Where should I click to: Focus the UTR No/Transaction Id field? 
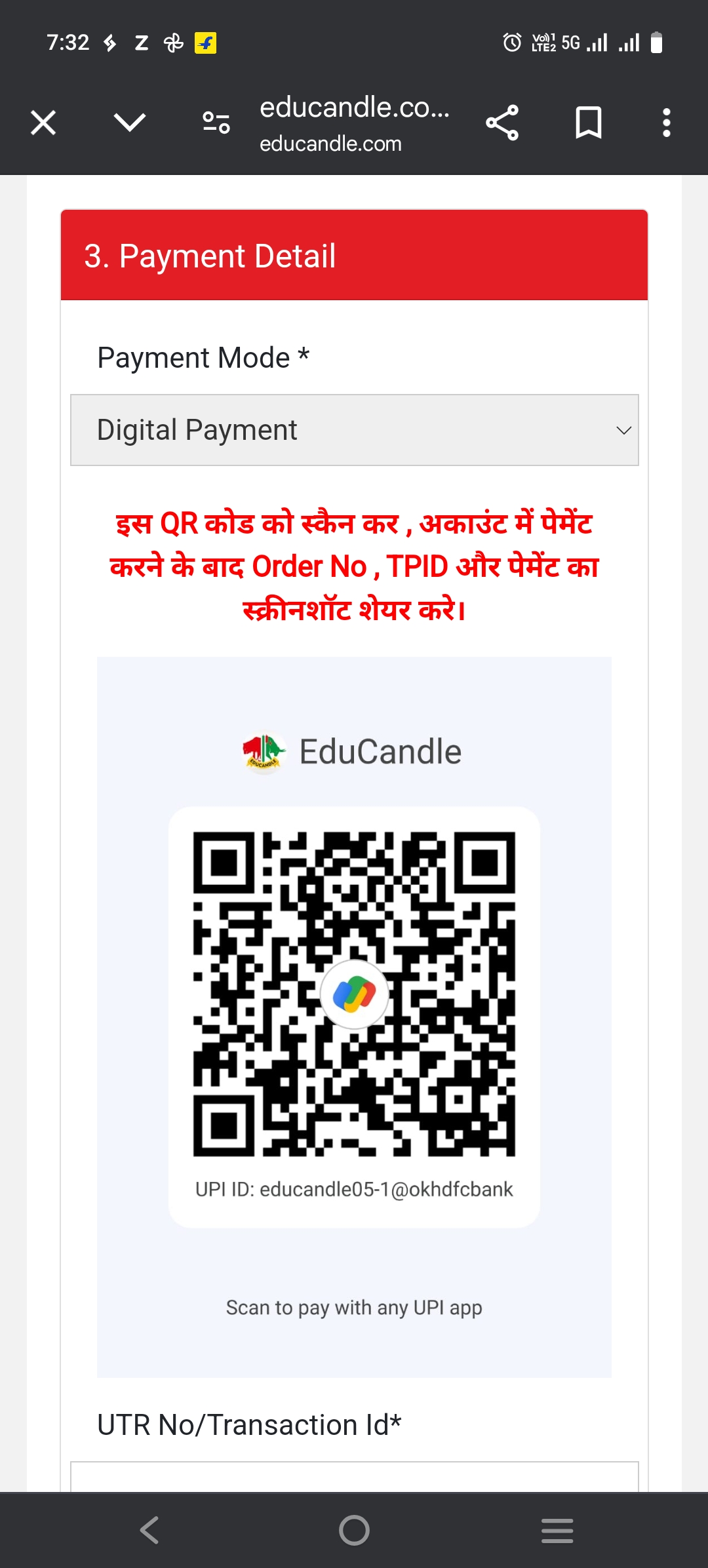click(x=354, y=1478)
